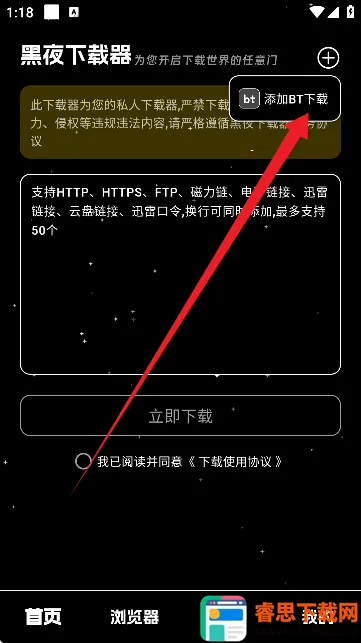Focus the download links text box
361x643 pixels.
[x=180, y=274]
